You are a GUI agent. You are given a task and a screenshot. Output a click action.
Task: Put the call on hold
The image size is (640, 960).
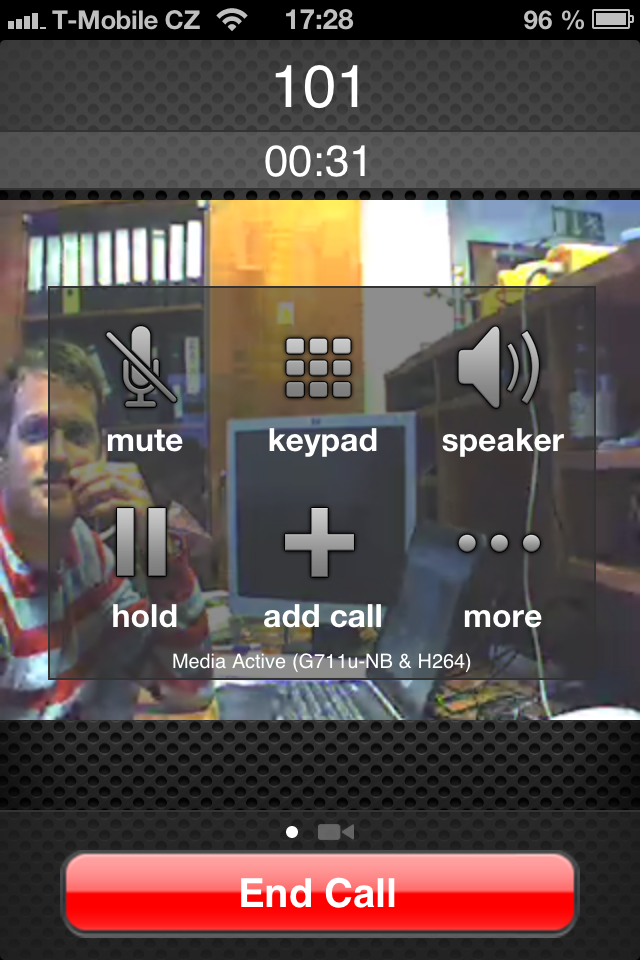(x=144, y=563)
